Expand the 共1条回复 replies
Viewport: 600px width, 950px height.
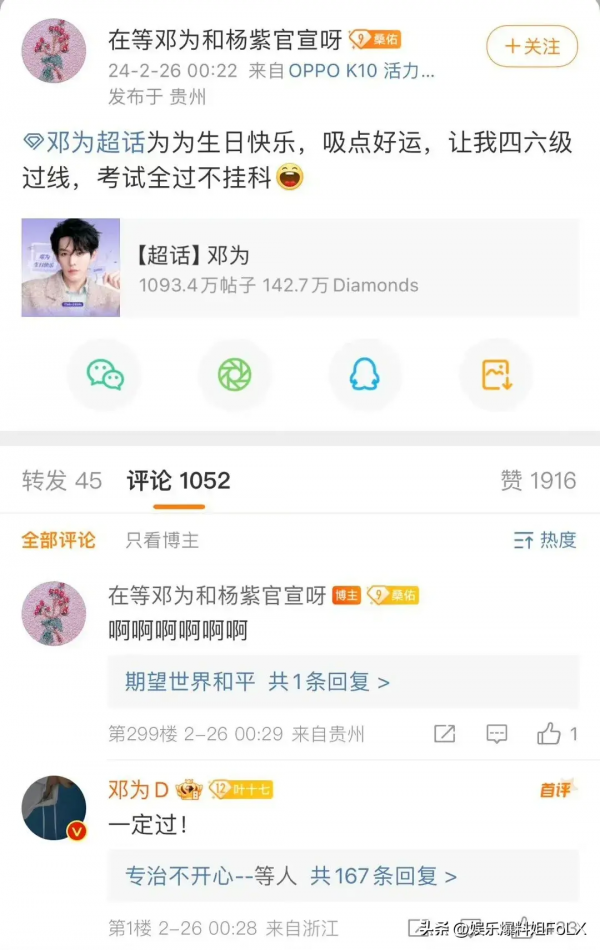[329, 682]
